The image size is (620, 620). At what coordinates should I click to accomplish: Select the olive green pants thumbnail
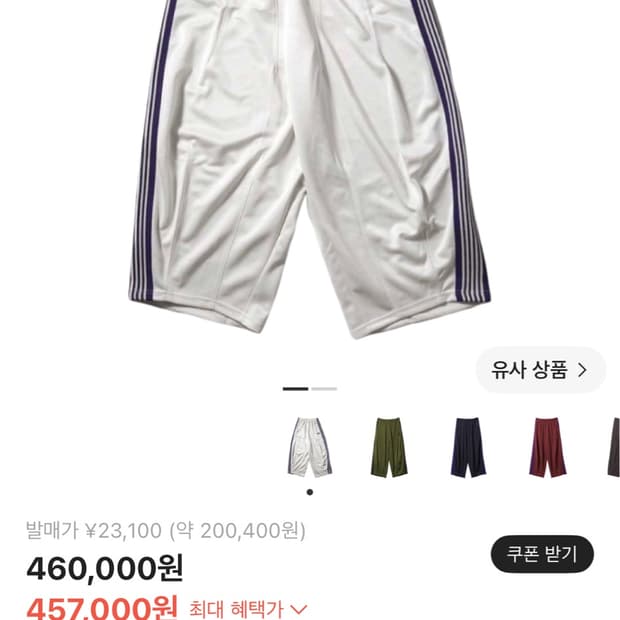click(x=389, y=447)
